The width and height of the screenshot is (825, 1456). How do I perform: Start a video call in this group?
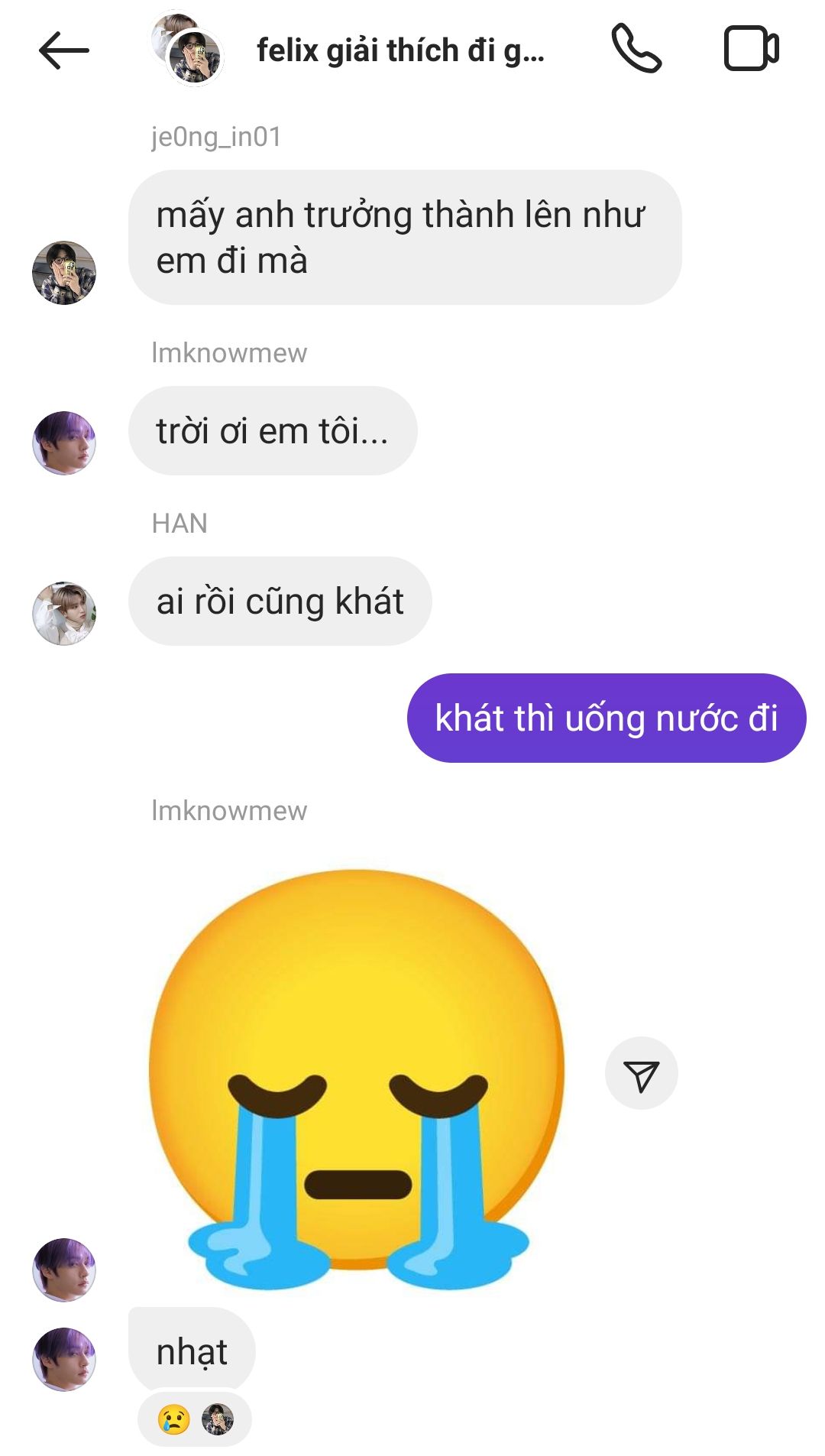click(x=751, y=49)
